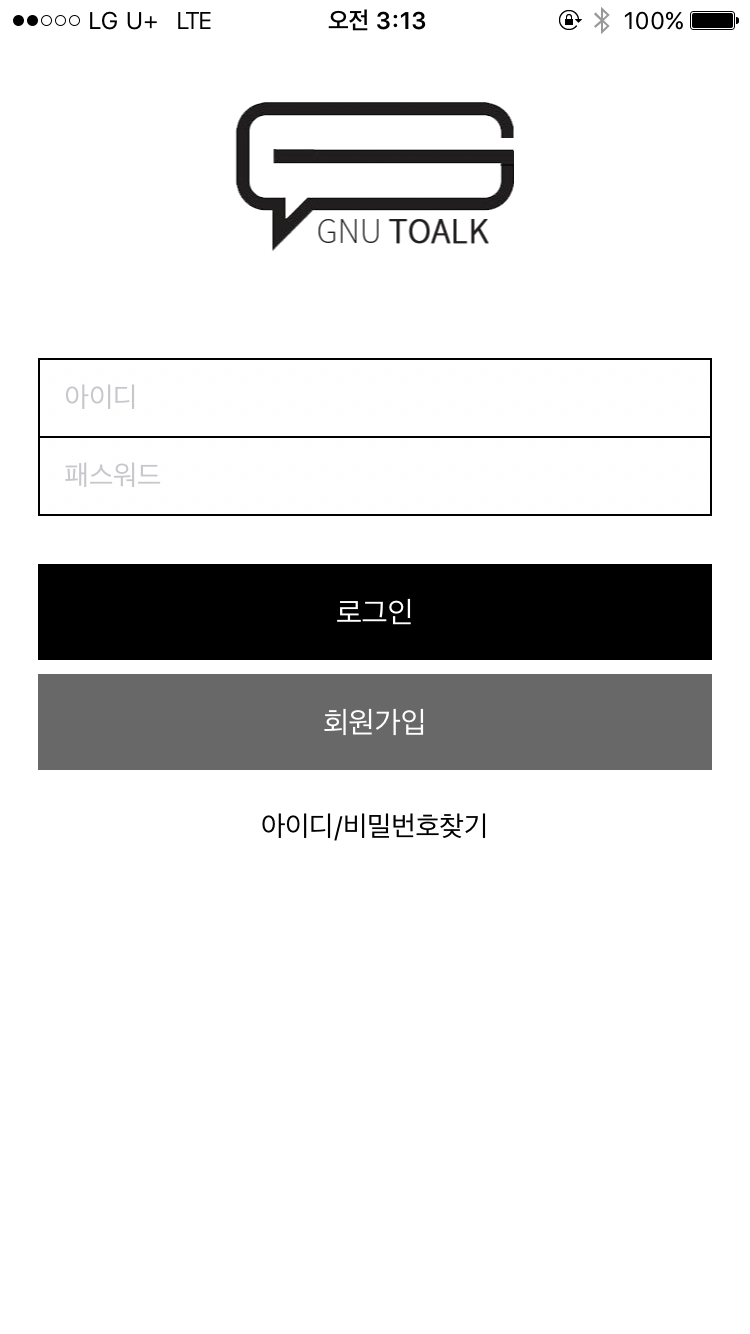Select the 패스워드 password field

pyautogui.click(x=374, y=476)
